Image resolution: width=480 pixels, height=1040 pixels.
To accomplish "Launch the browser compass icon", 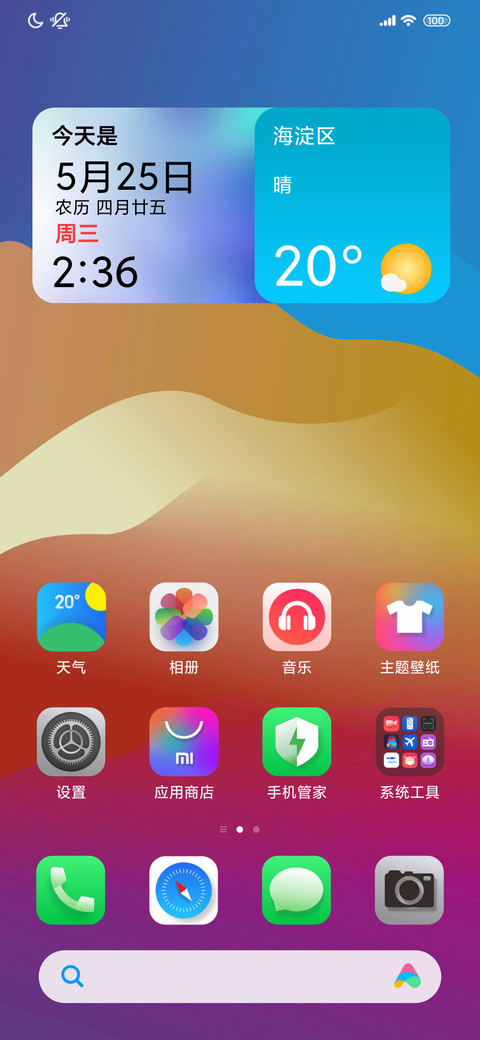I will click(184, 890).
